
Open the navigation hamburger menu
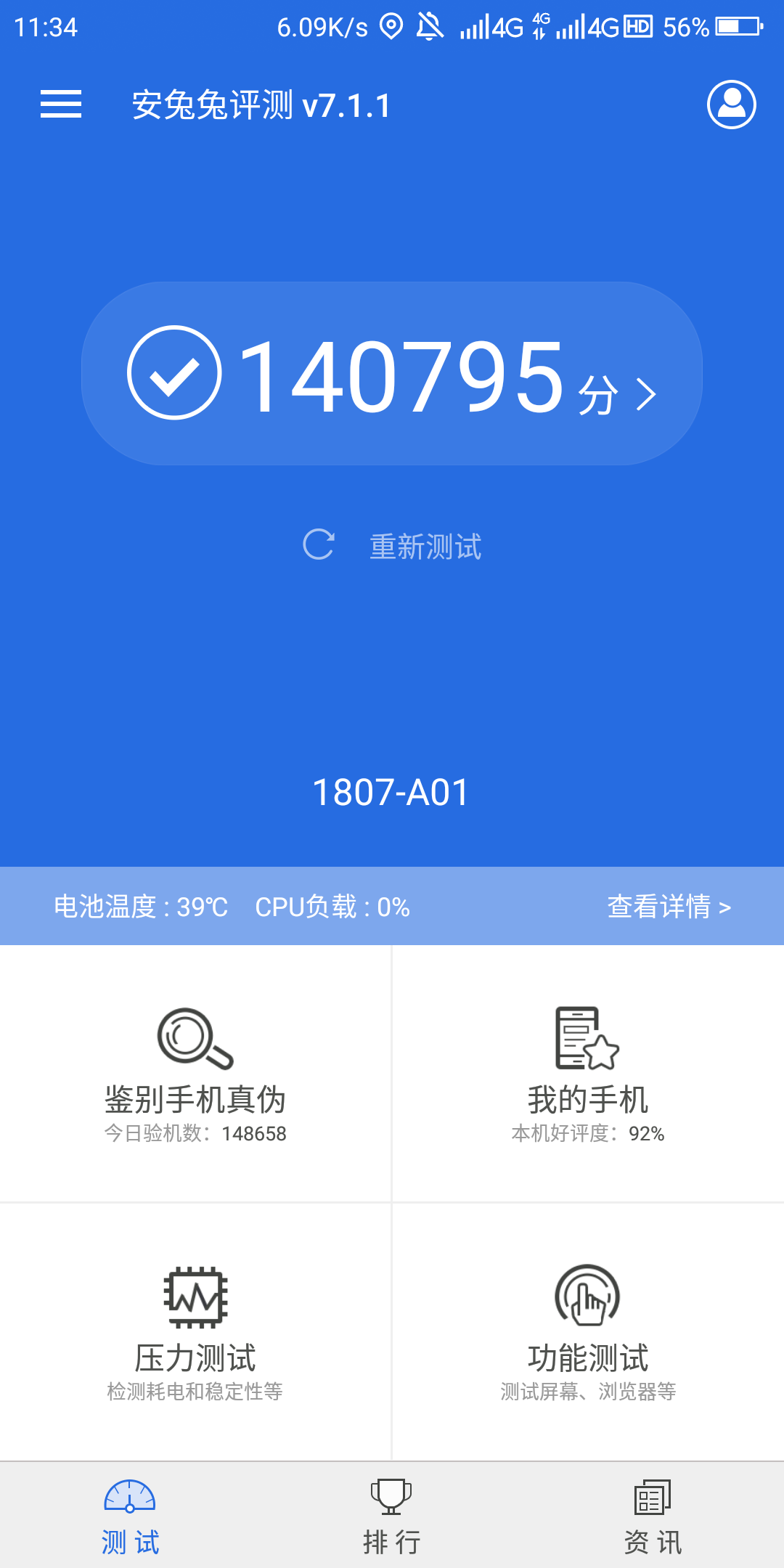tap(61, 105)
